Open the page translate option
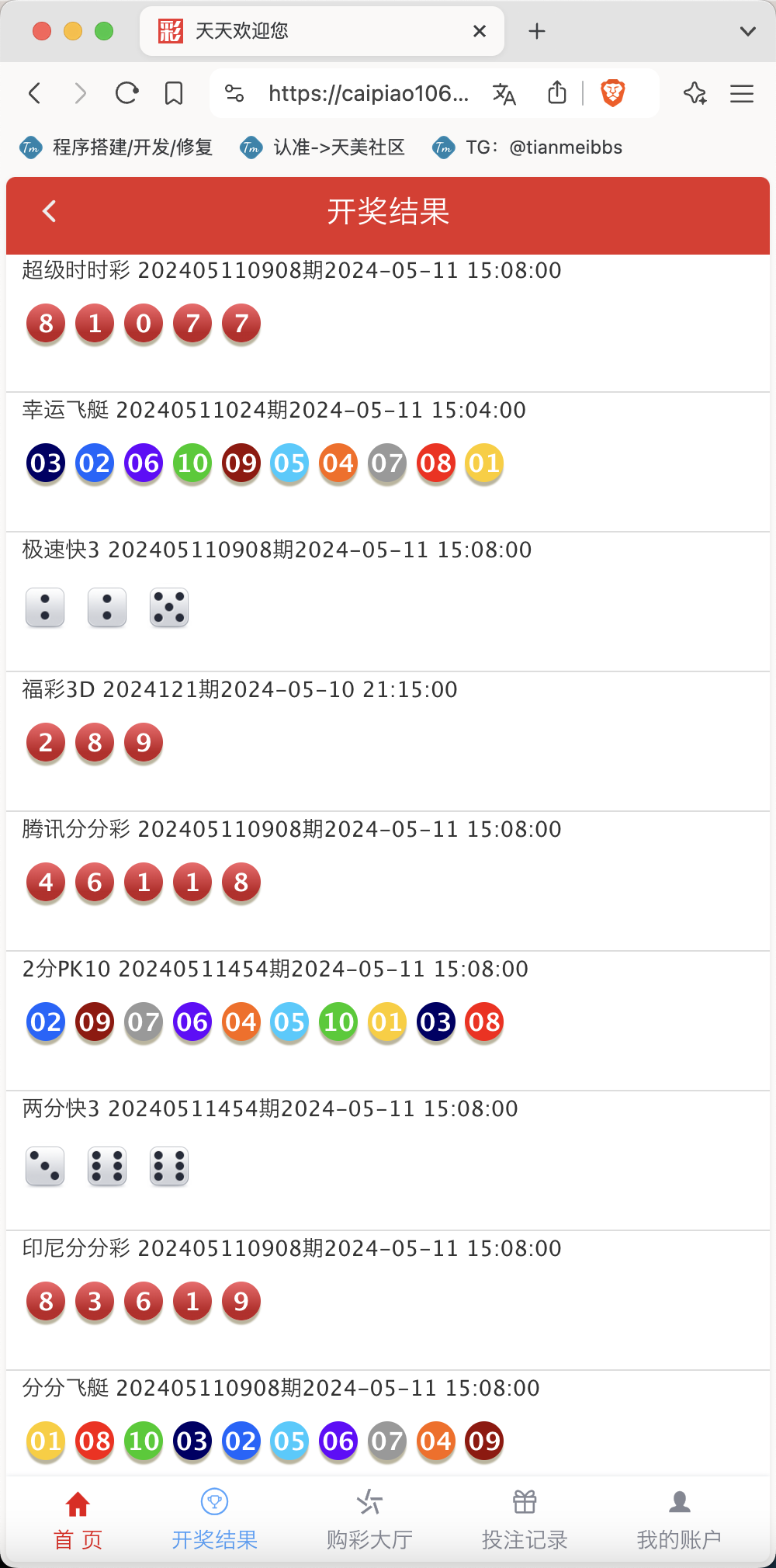 pos(504,94)
